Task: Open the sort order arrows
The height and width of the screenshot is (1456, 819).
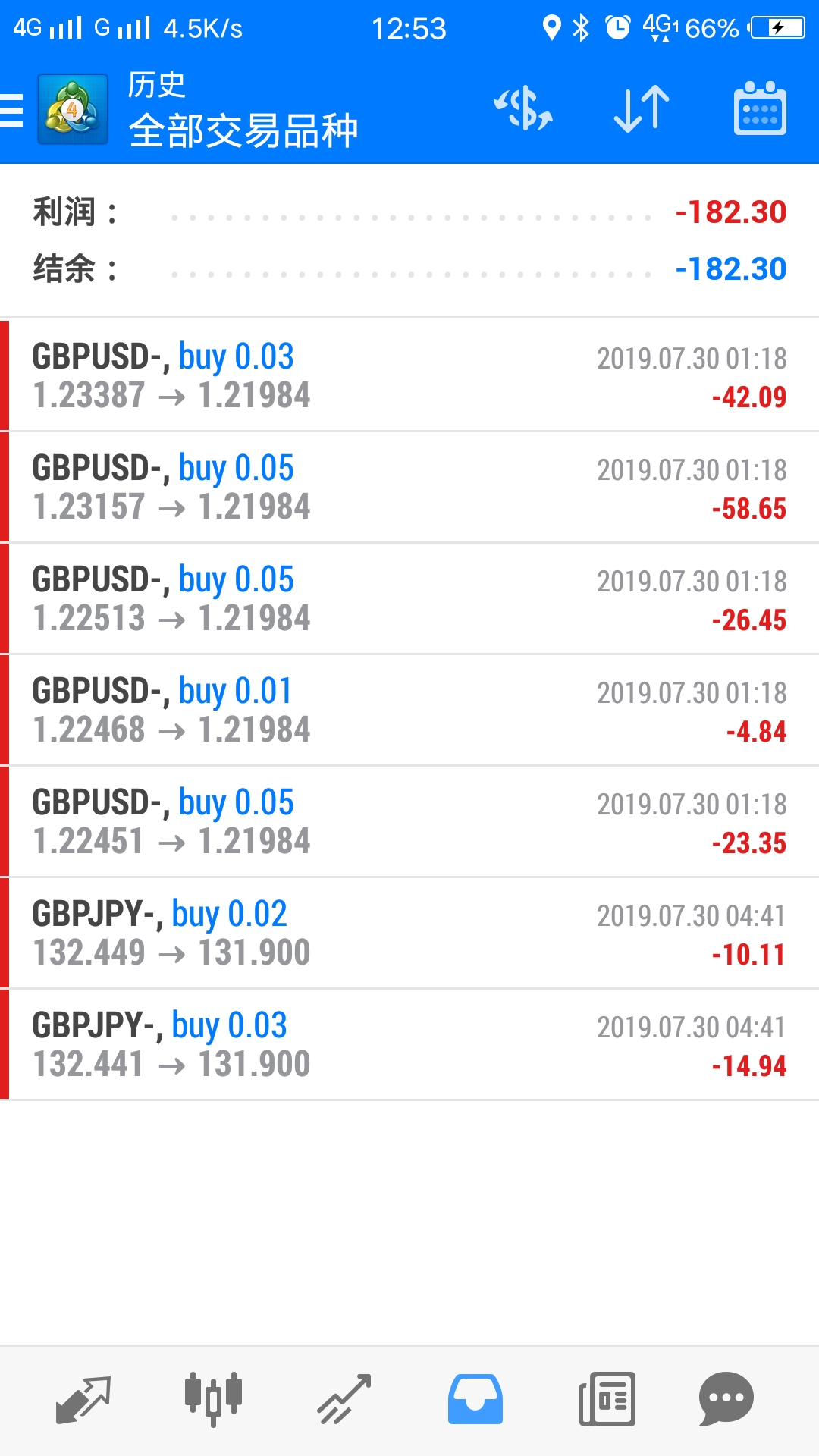Action: pyautogui.click(x=642, y=108)
